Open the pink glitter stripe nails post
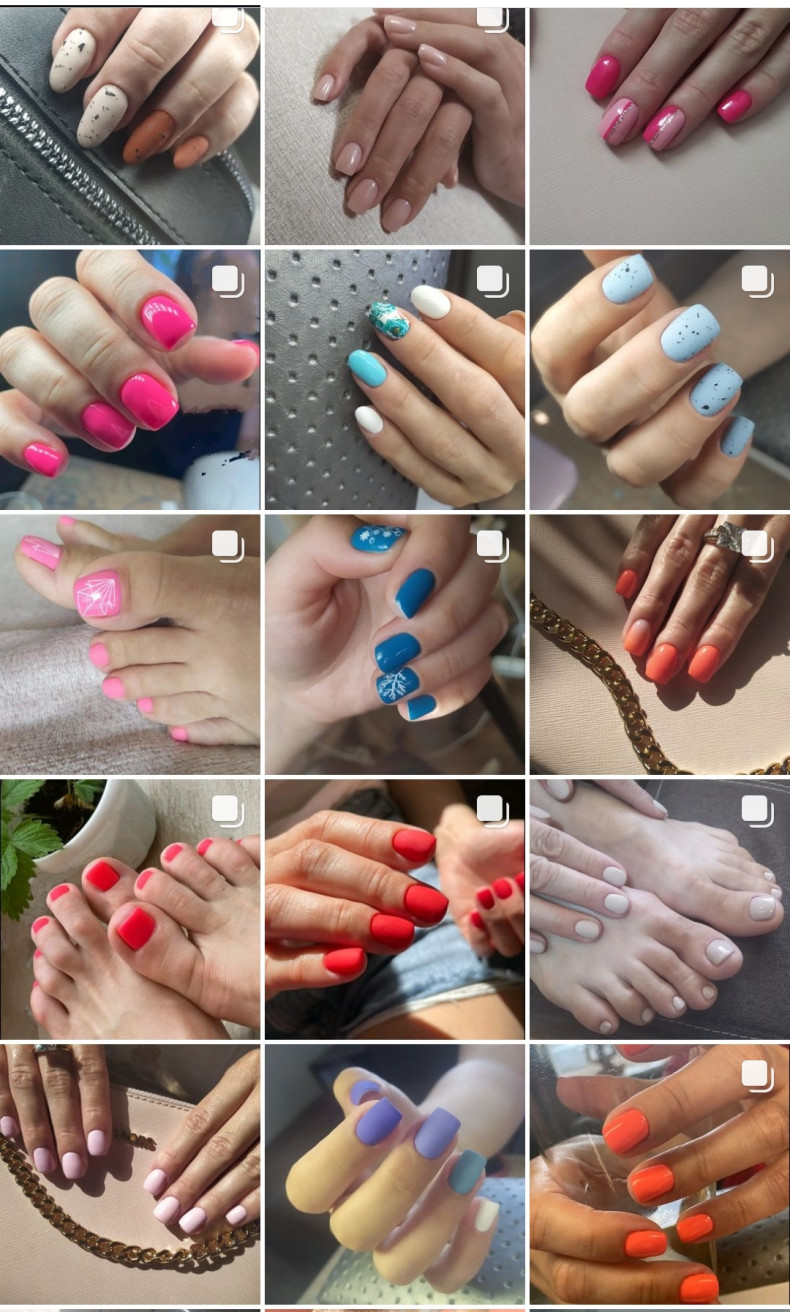Viewport: 790px width, 1312px height. tap(659, 125)
